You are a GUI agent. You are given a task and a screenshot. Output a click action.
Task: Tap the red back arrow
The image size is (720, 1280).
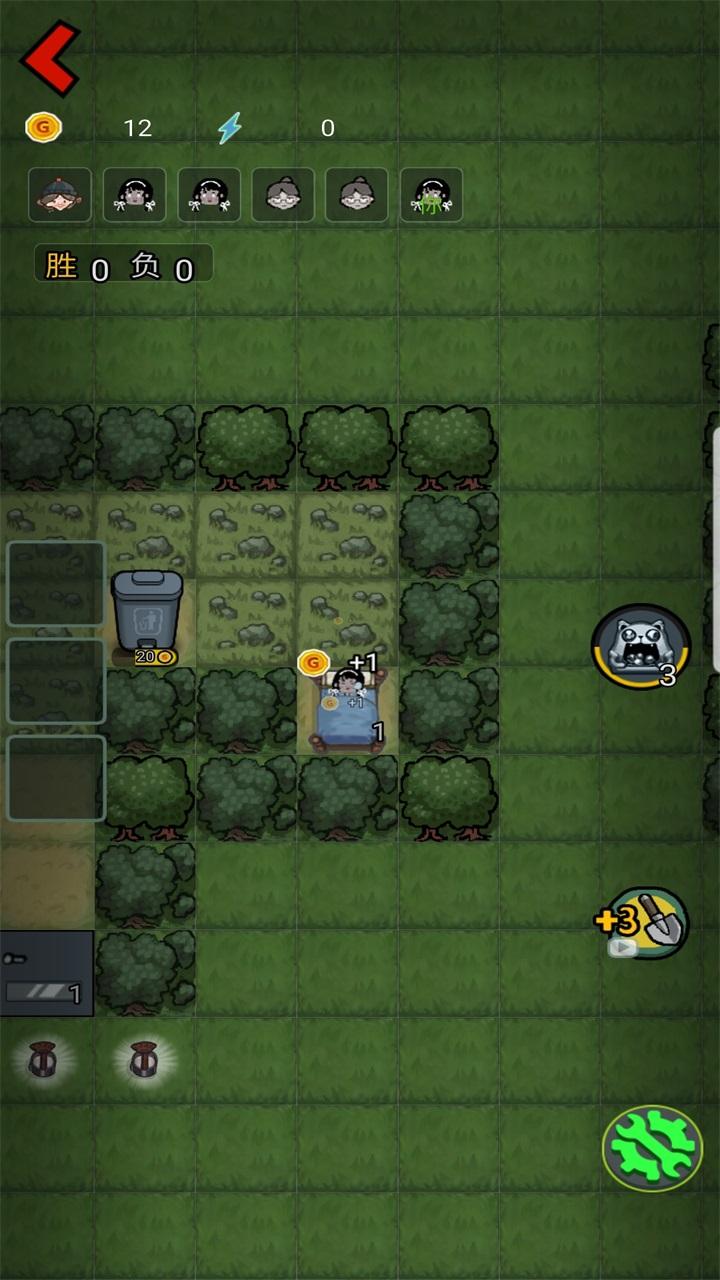coord(50,58)
